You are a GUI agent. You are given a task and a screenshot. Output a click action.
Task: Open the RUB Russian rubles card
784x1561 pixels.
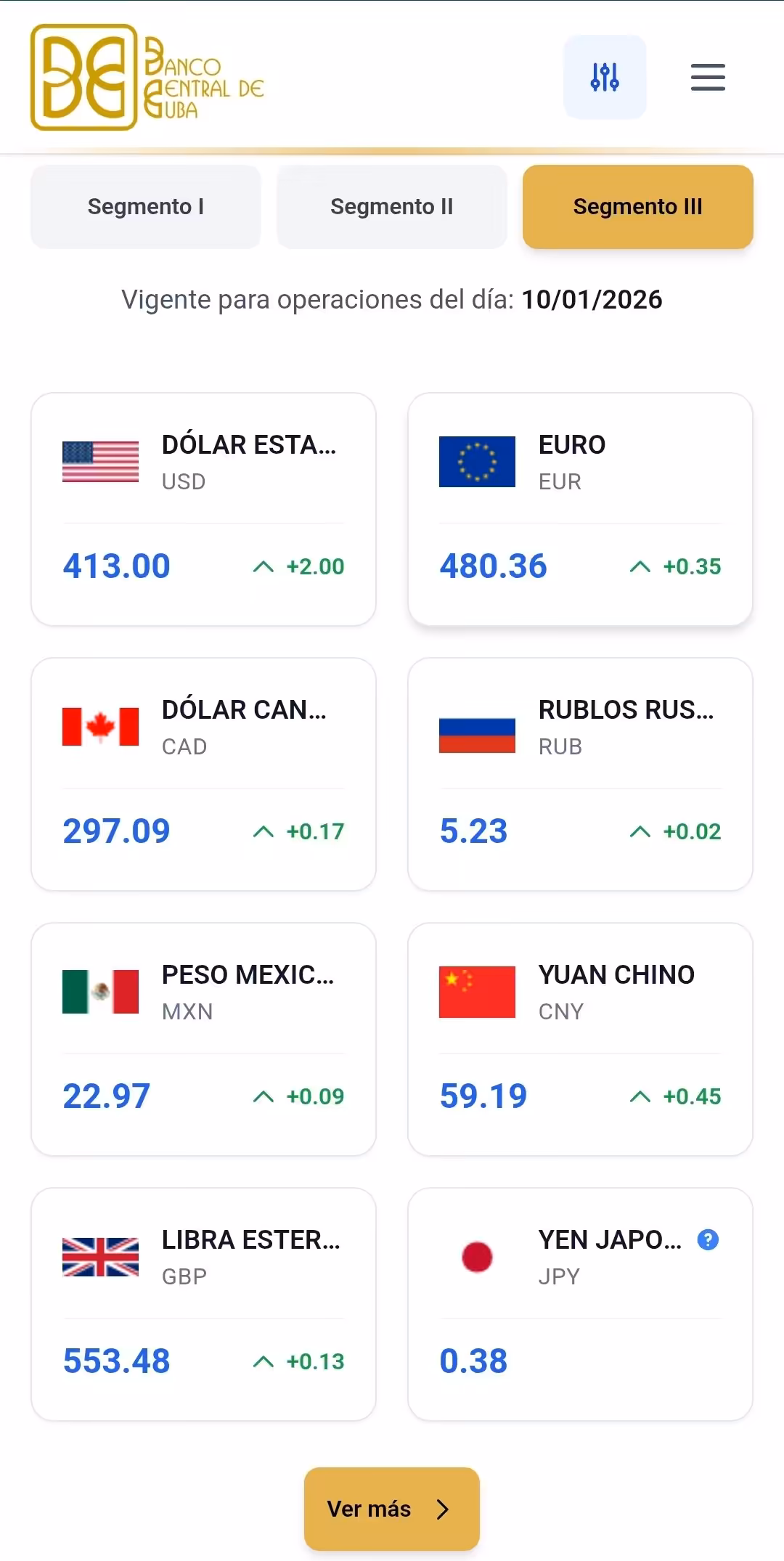(x=580, y=774)
